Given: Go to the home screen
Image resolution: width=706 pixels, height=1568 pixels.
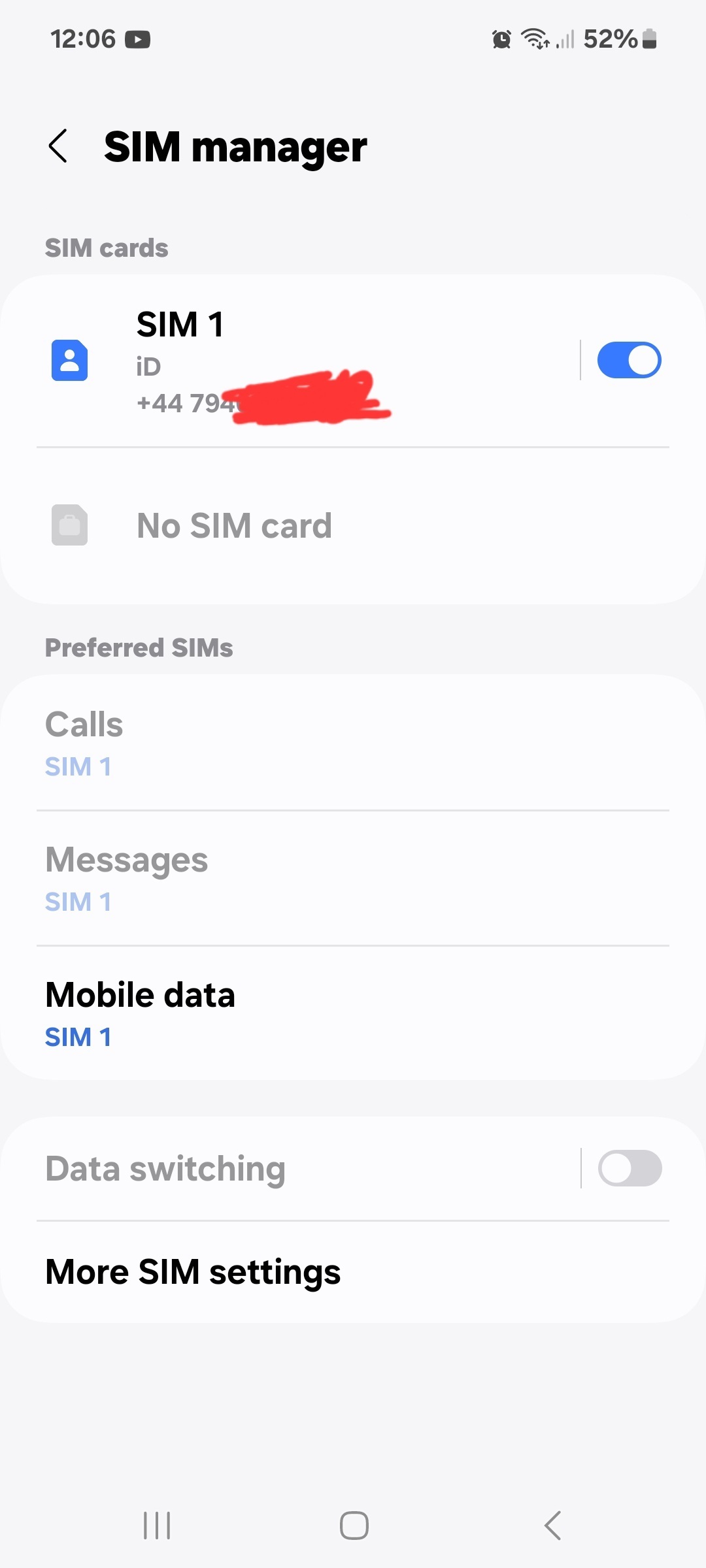Looking at the screenshot, I should click(354, 1526).
